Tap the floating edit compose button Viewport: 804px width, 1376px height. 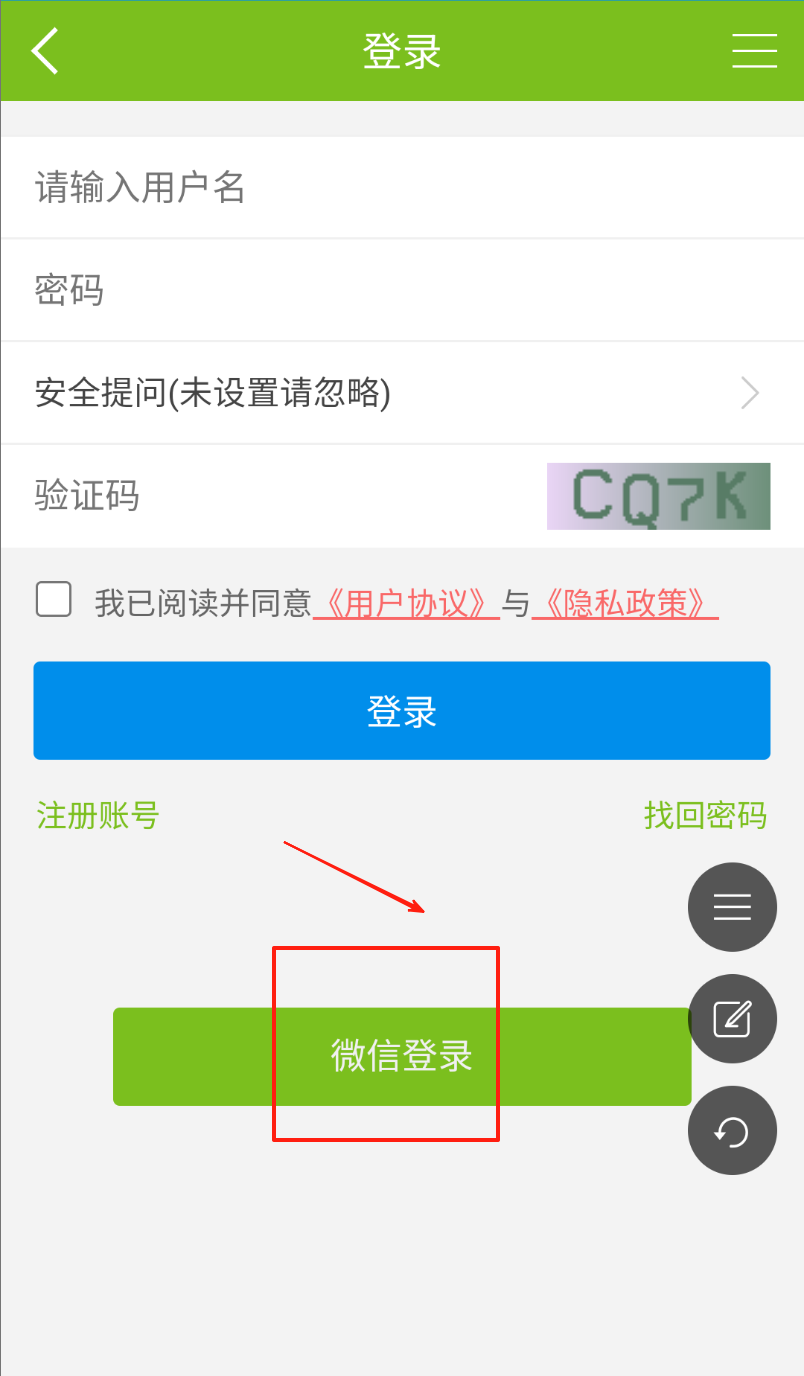pyautogui.click(x=732, y=1018)
